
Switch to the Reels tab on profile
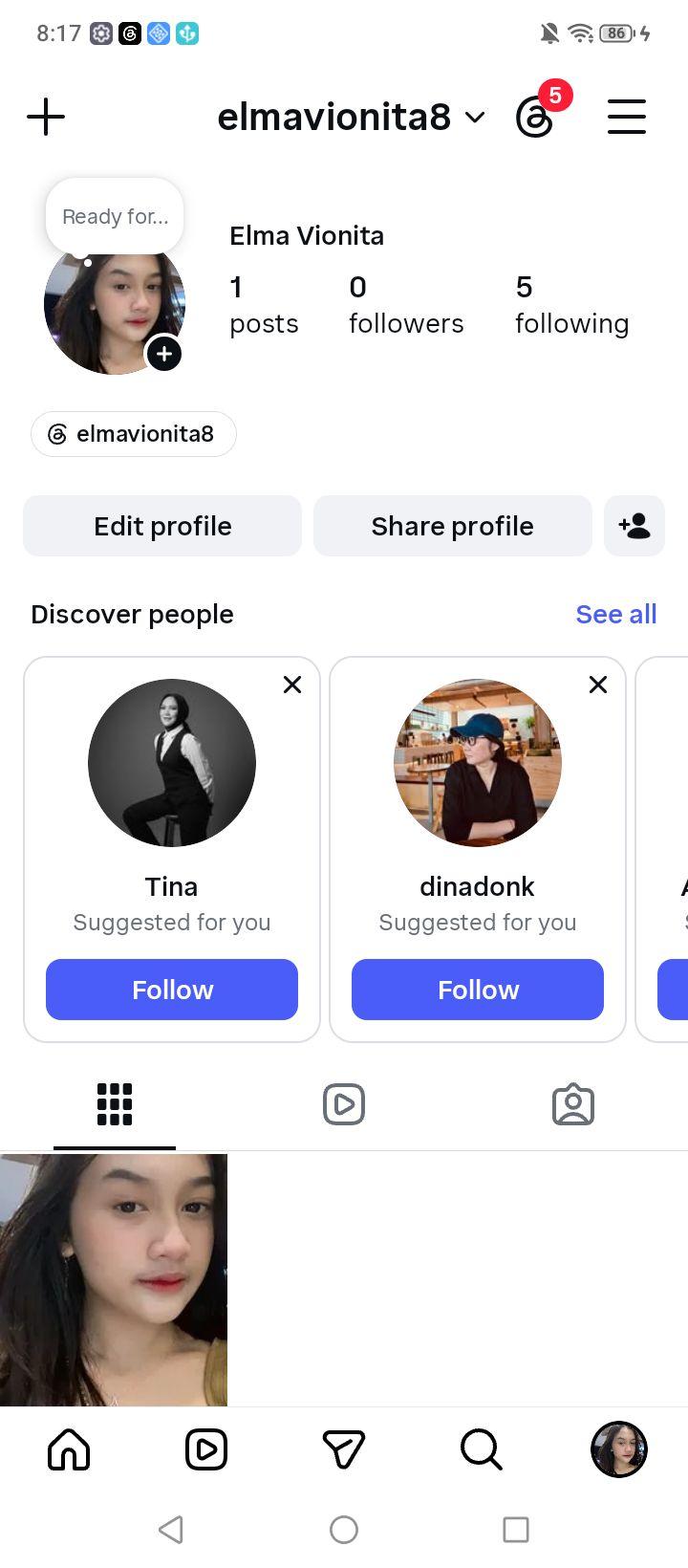[x=344, y=1104]
